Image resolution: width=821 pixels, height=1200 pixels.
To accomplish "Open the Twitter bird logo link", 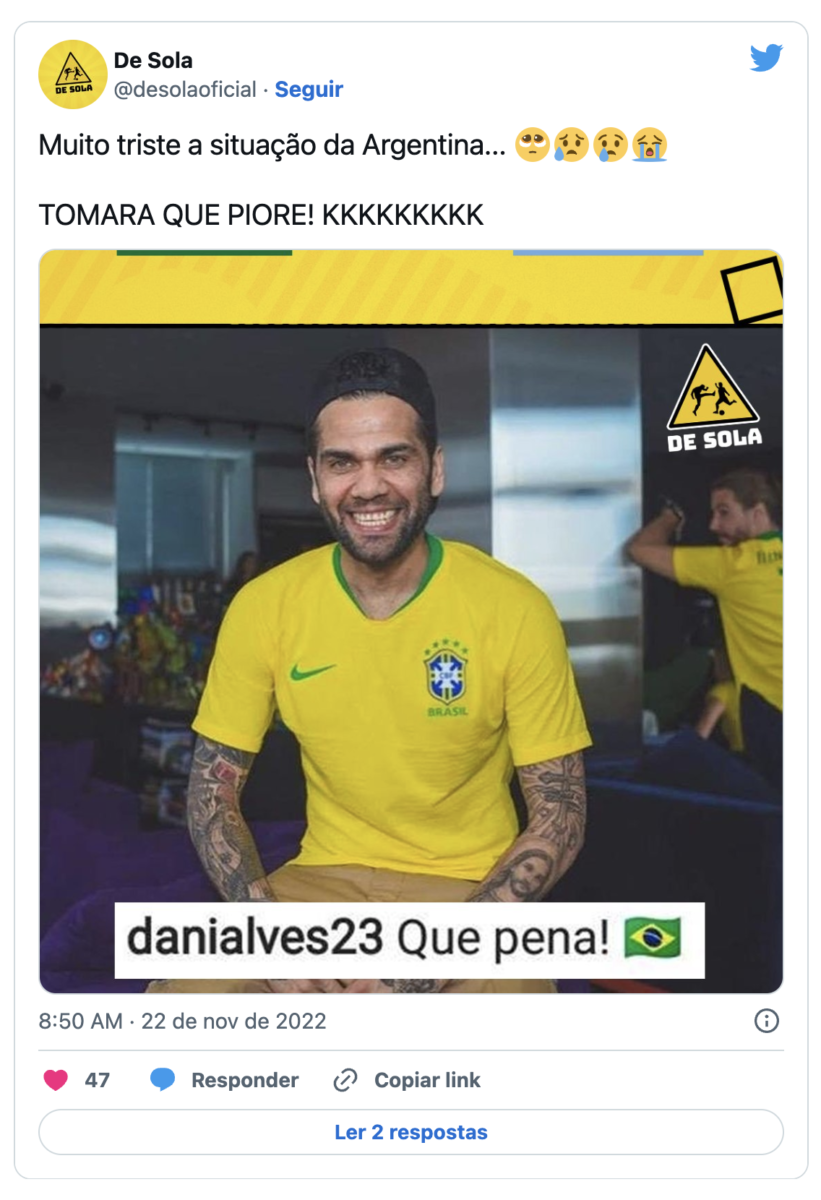I will click(766, 59).
